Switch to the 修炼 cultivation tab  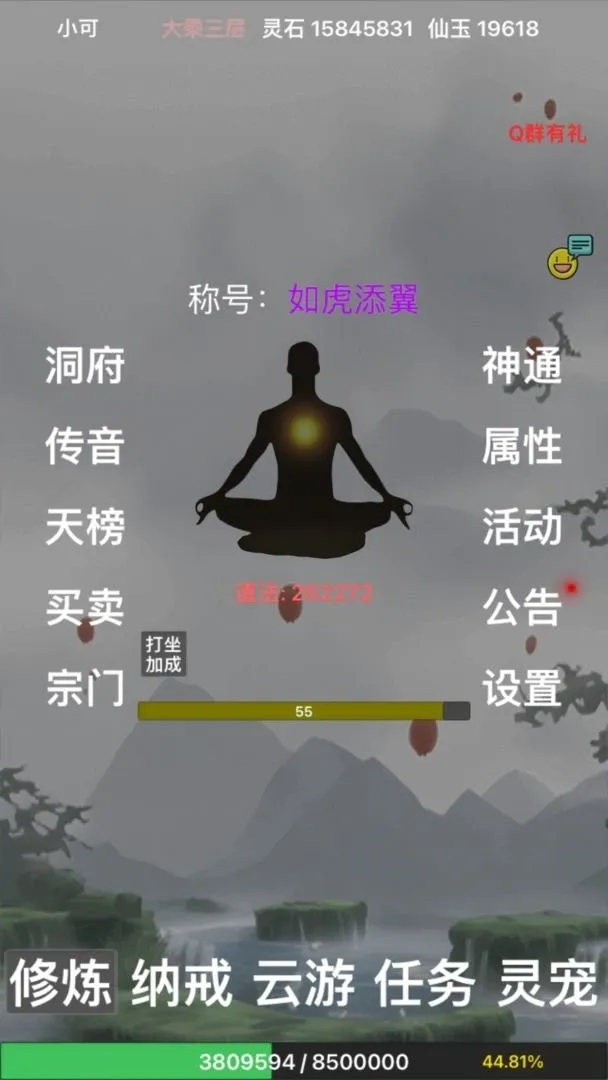(62, 983)
